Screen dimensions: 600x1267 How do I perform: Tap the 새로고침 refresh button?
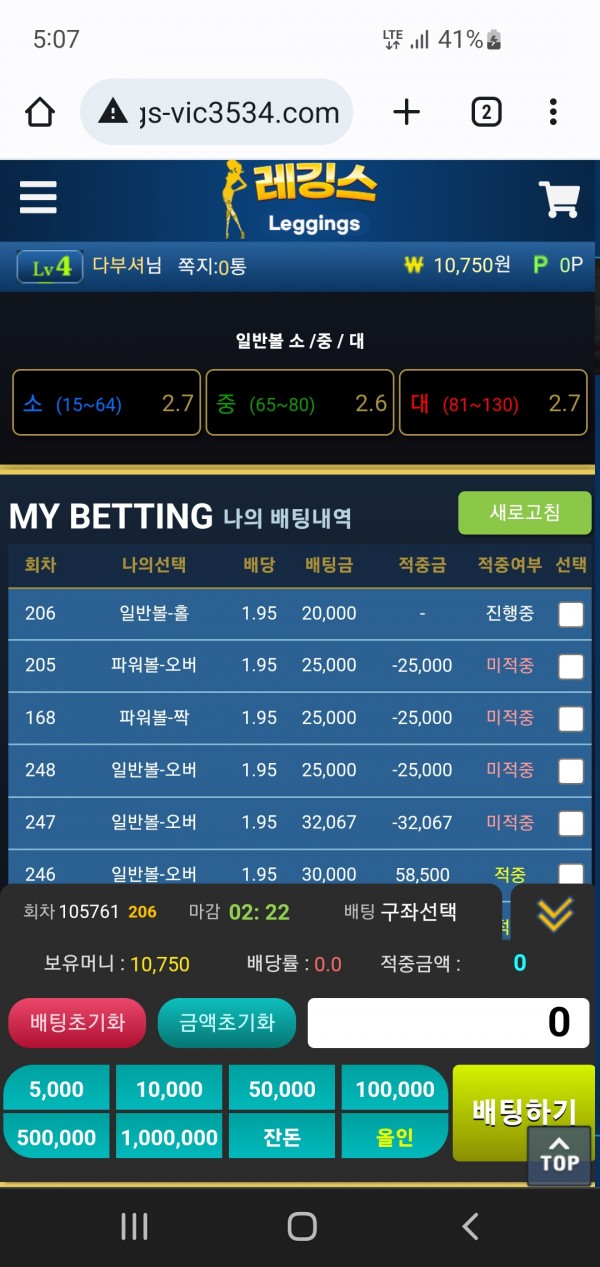coord(524,513)
